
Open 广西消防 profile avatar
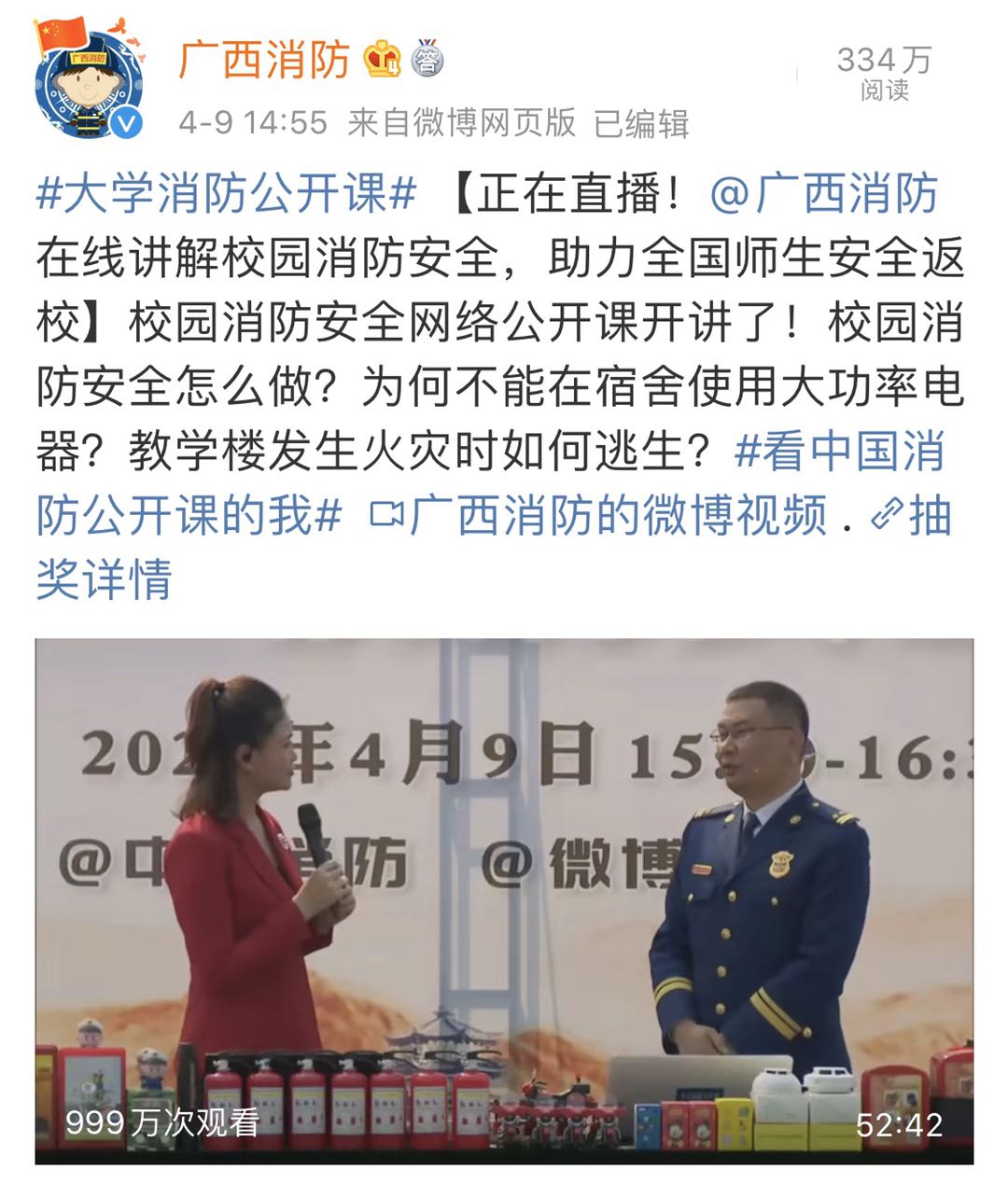tap(90, 84)
